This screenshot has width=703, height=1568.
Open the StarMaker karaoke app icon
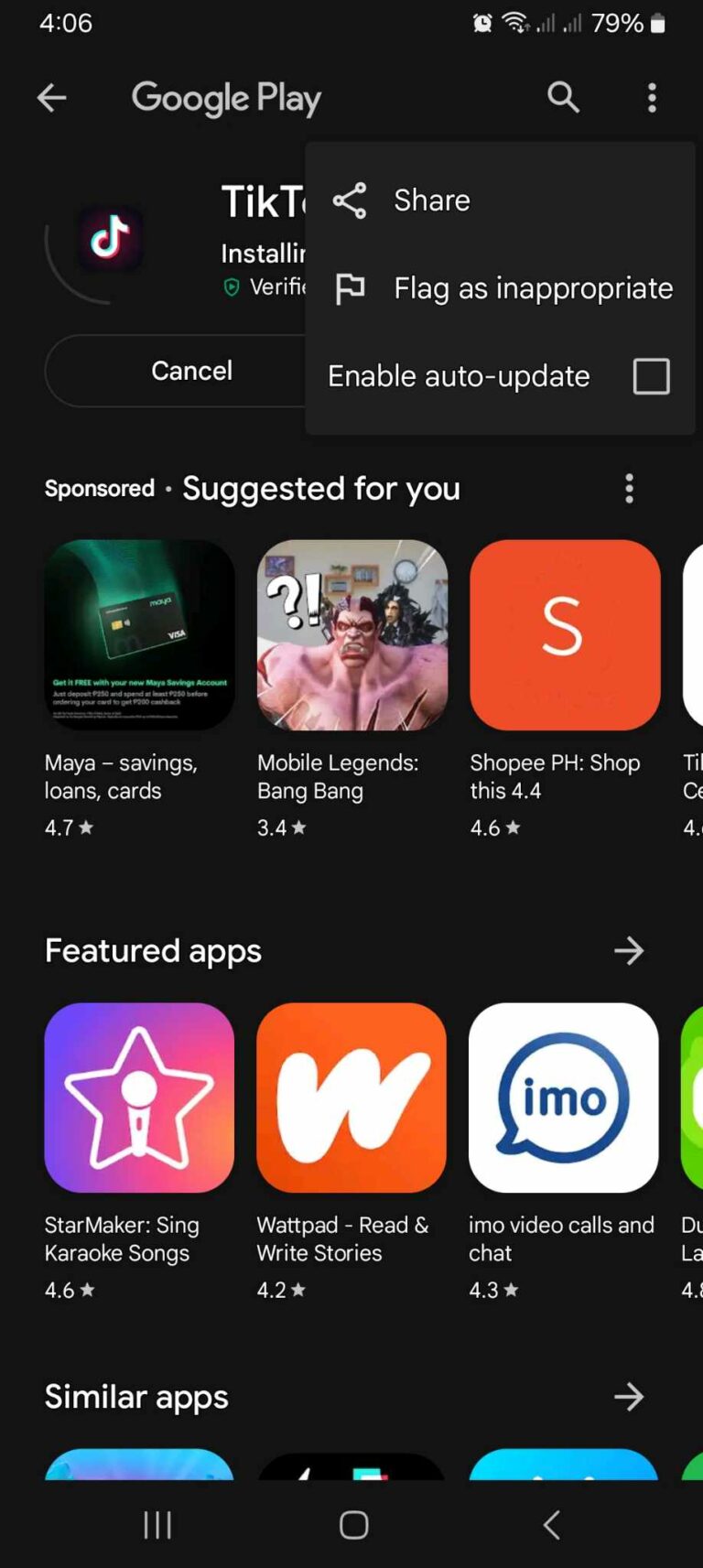point(138,1098)
